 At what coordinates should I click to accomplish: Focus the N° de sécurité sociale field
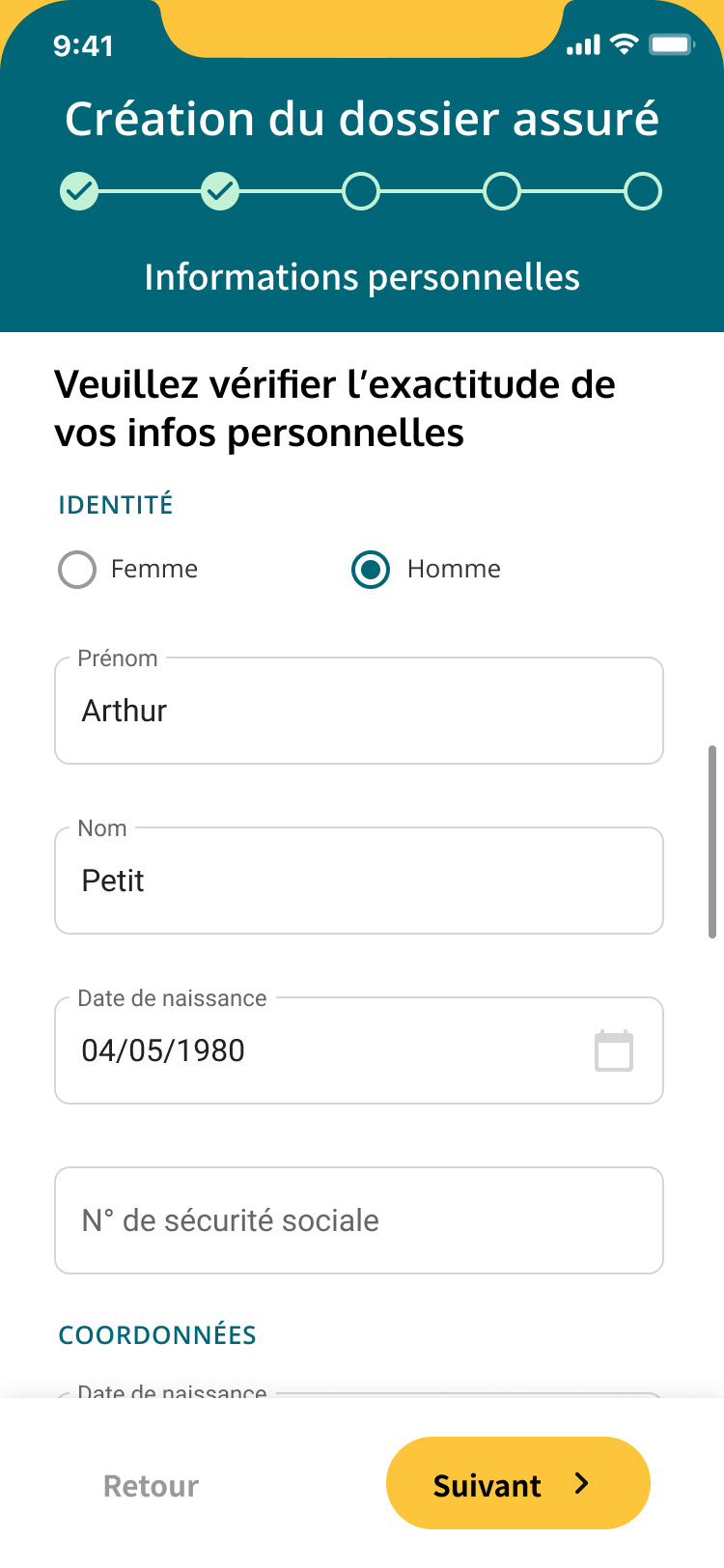359,1220
